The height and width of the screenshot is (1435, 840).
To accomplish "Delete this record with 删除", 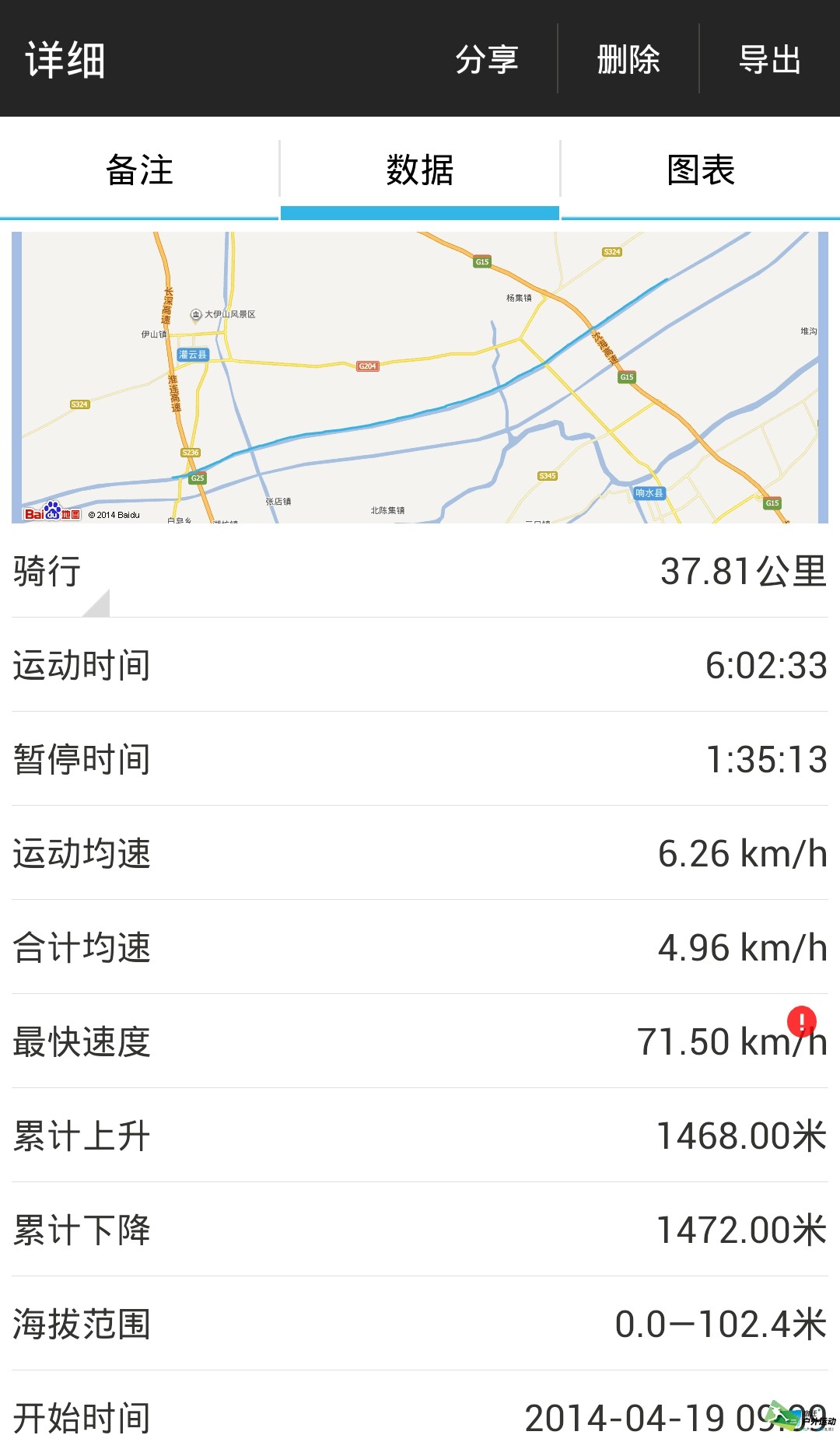I will coord(628,59).
